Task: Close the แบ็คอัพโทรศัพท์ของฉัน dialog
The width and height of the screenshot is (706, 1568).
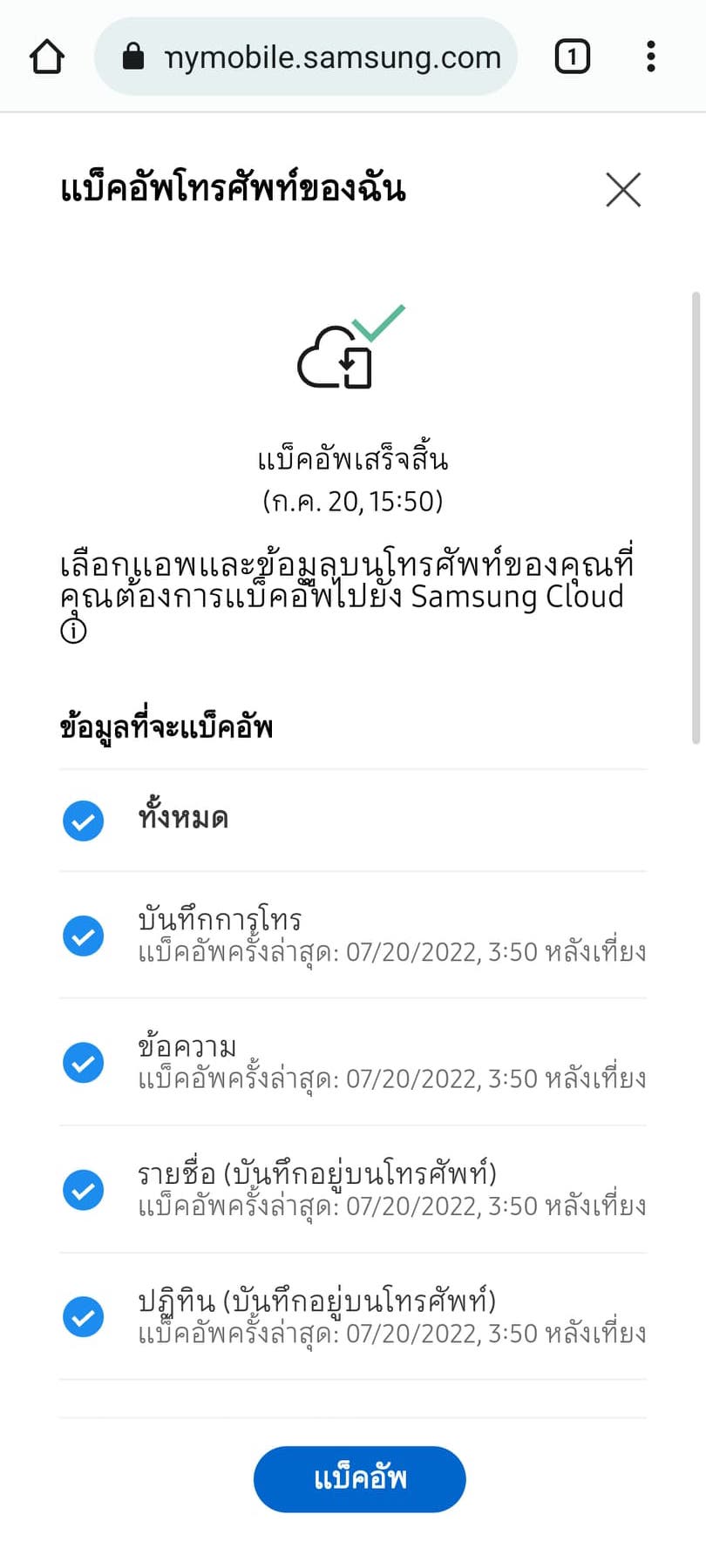Action: point(623,189)
